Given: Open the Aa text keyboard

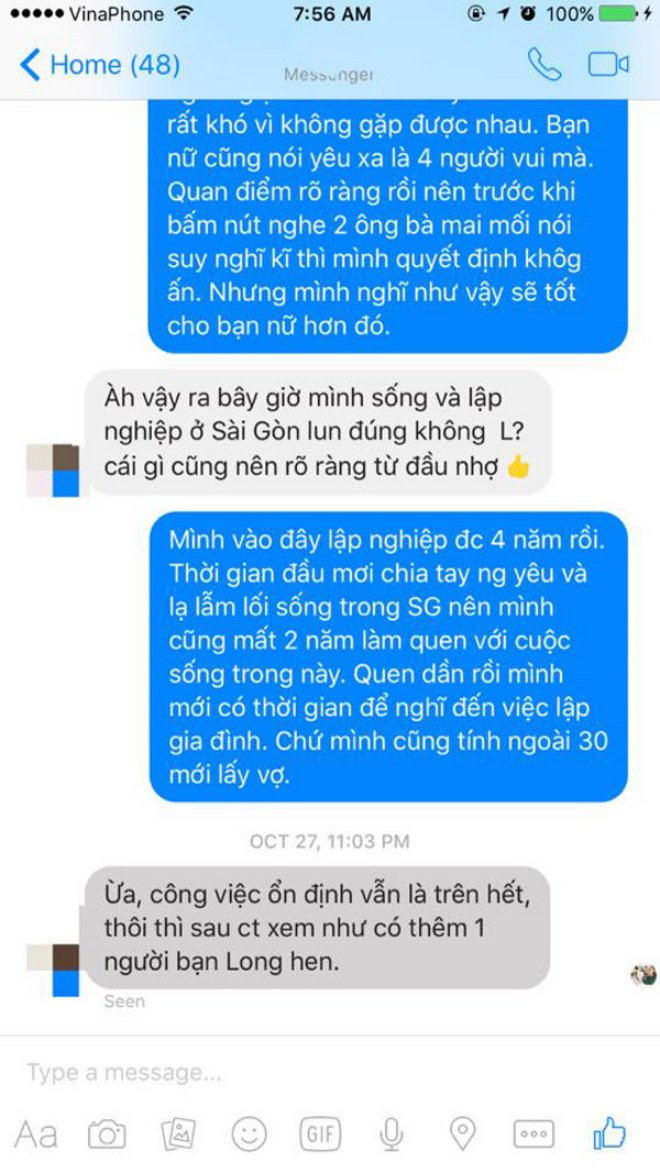Looking at the screenshot, I should coord(37,1134).
